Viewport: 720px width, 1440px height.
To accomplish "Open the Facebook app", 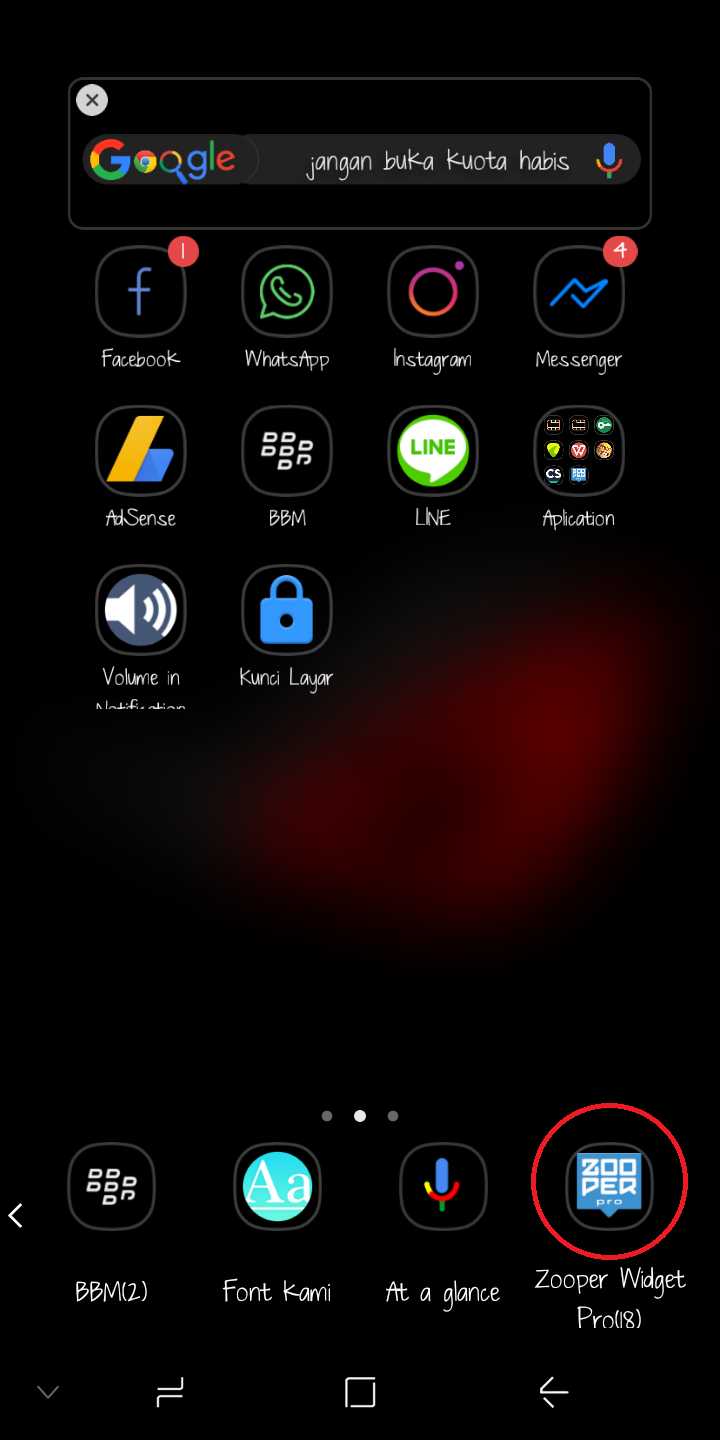I will click(140, 292).
